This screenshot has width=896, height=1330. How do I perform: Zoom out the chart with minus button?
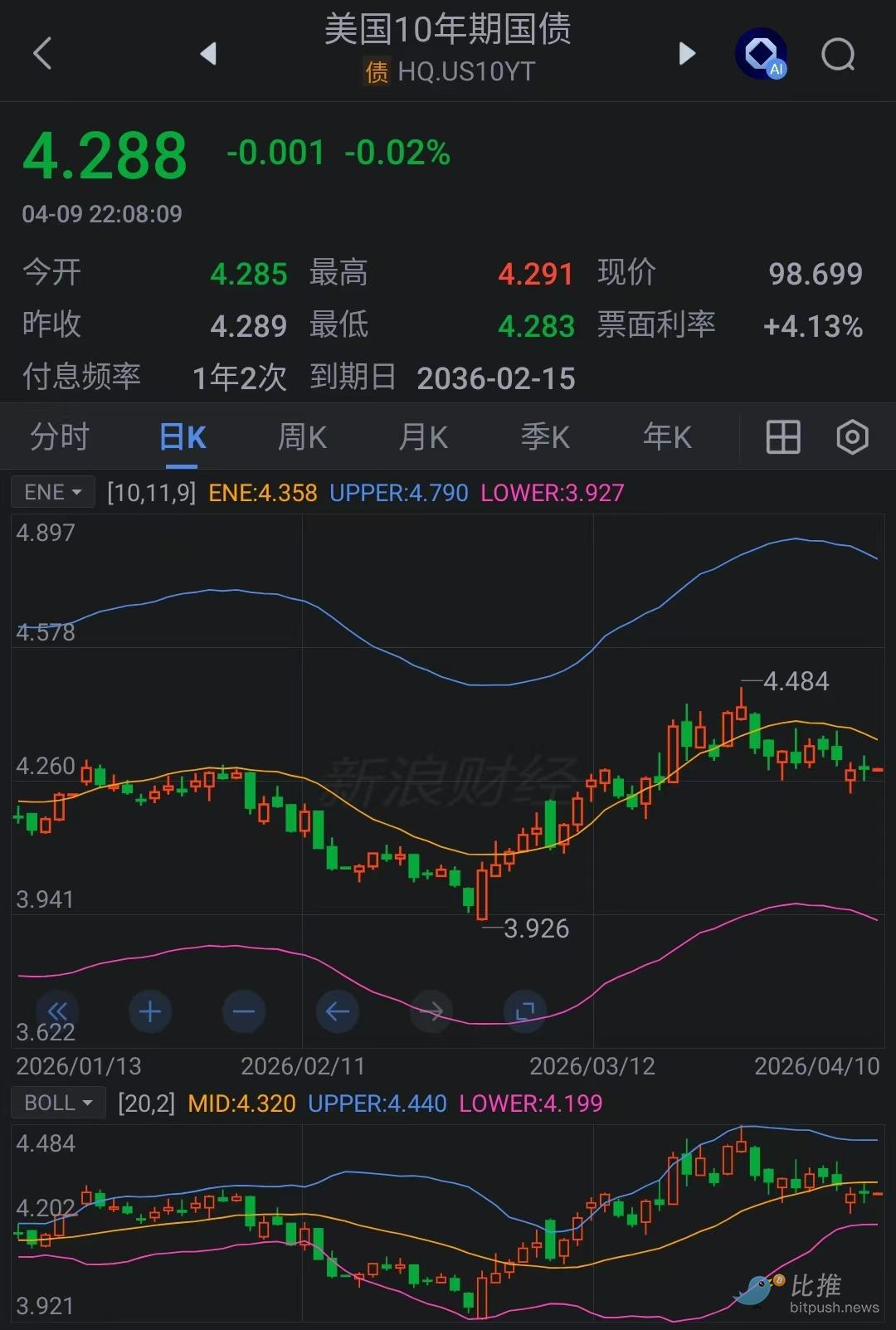click(x=244, y=1011)
